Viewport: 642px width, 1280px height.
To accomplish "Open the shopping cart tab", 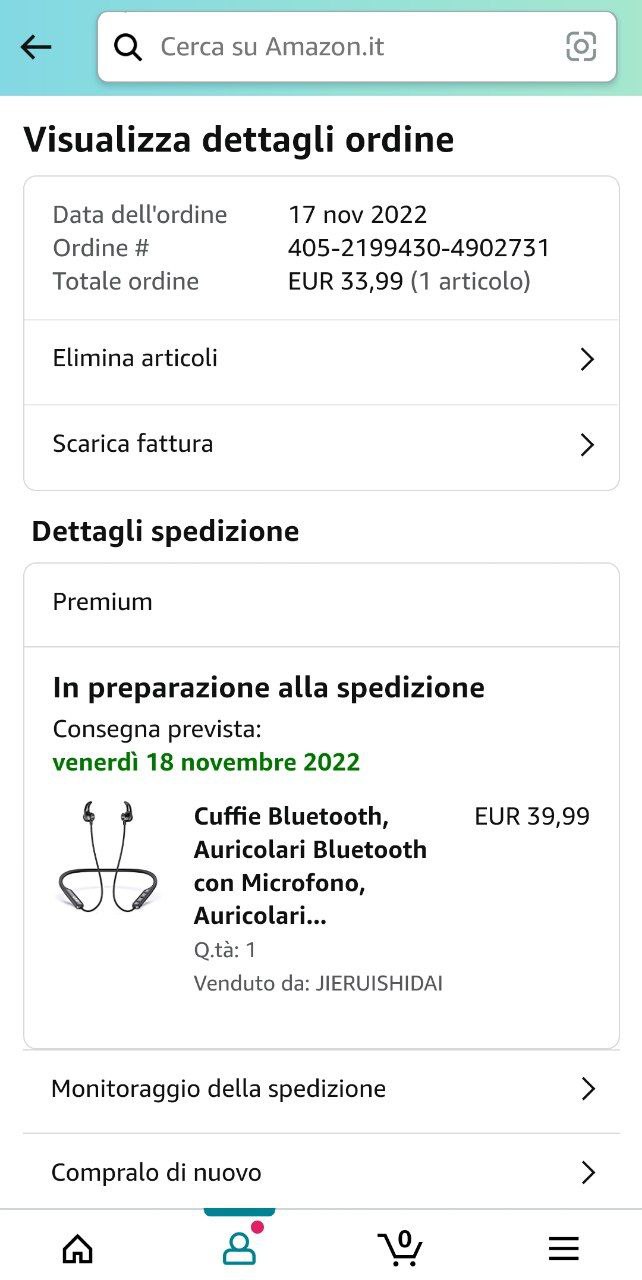I will point(401,1248).
